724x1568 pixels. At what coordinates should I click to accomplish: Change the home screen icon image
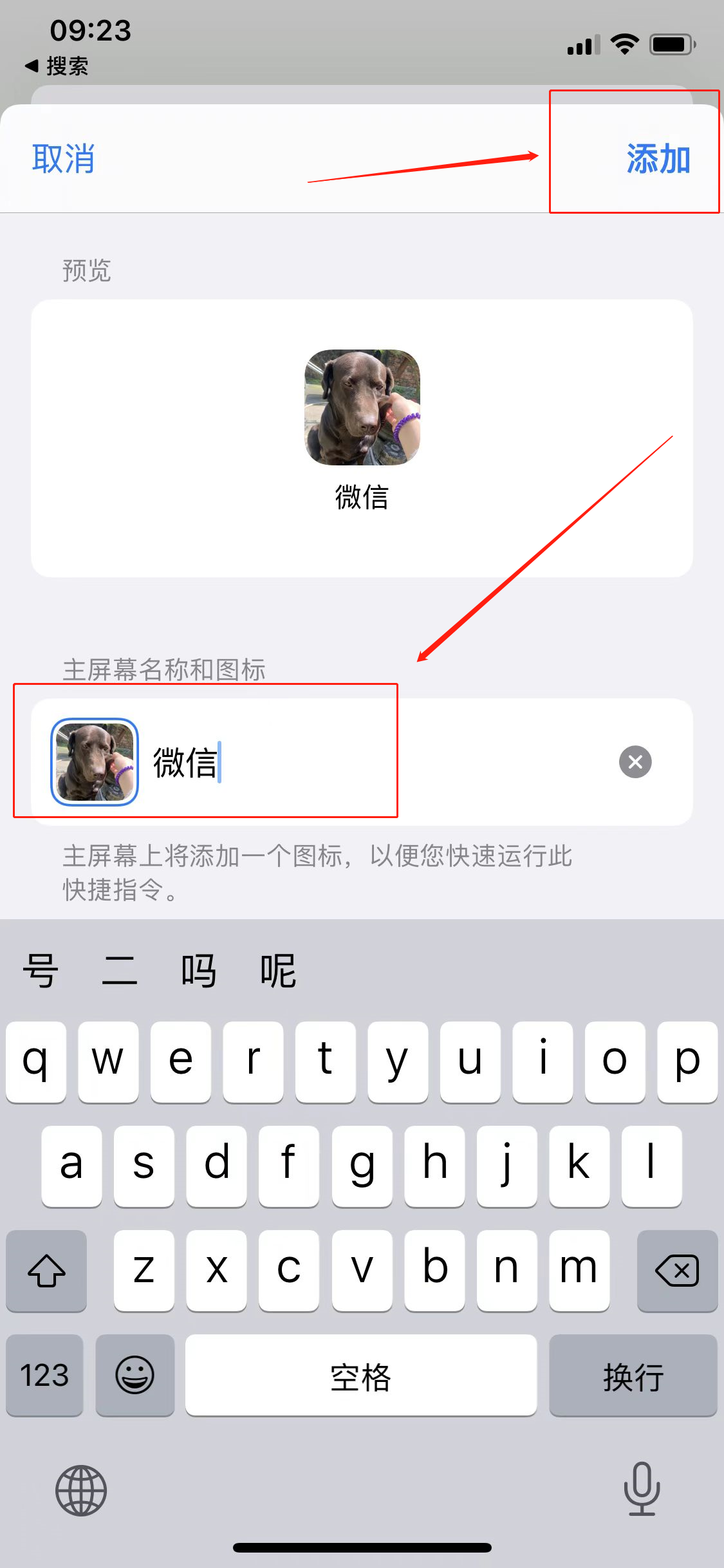pos(95,762)
